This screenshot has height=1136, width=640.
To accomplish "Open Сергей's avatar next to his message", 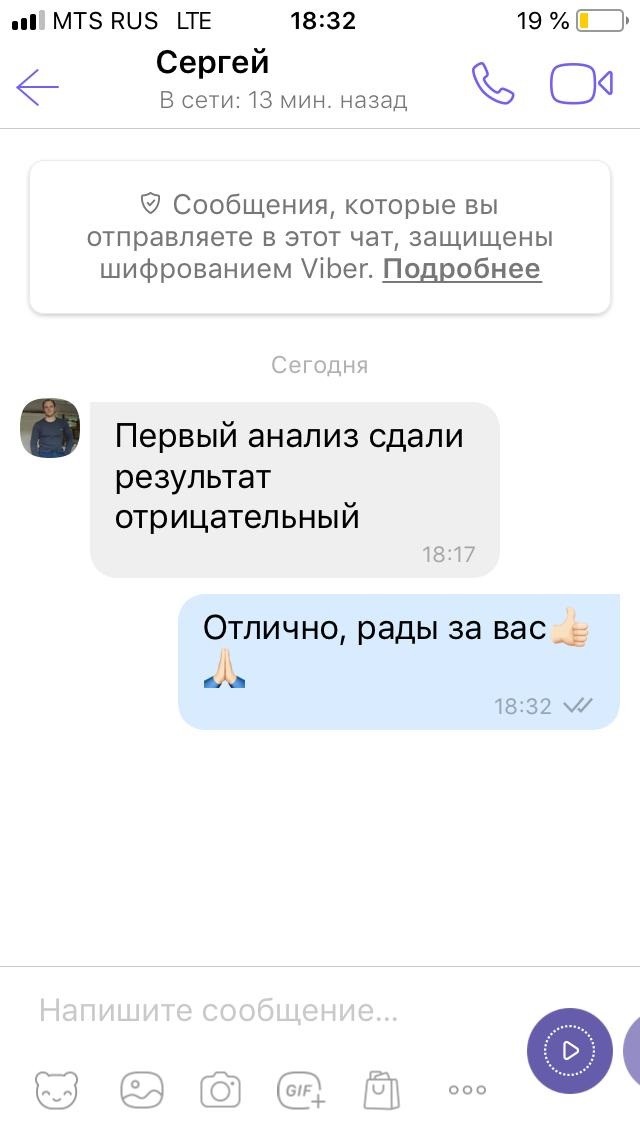I will (x=50, y=427).
